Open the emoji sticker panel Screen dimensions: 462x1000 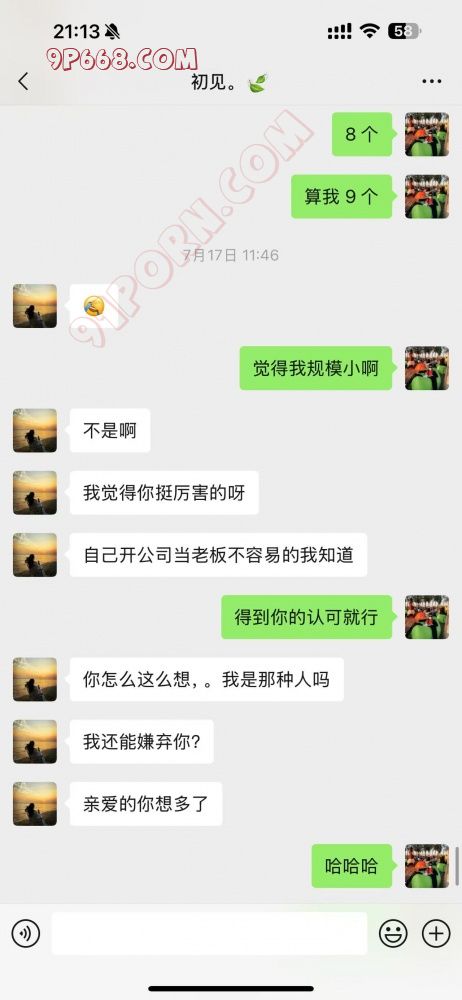(393, 934)
